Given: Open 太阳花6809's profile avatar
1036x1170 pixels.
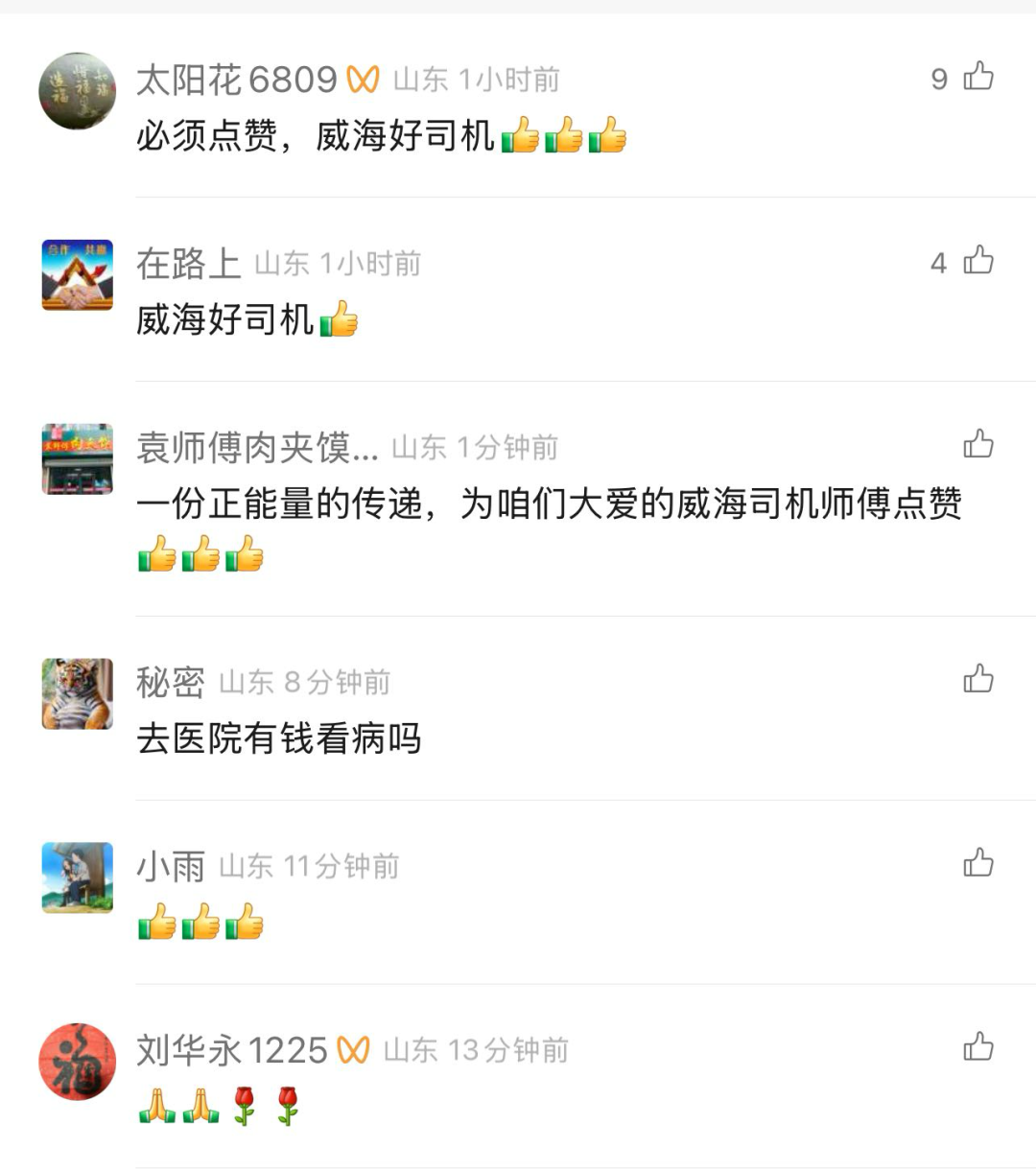Looking at the screenshot, I should click(x=77, y=91).
